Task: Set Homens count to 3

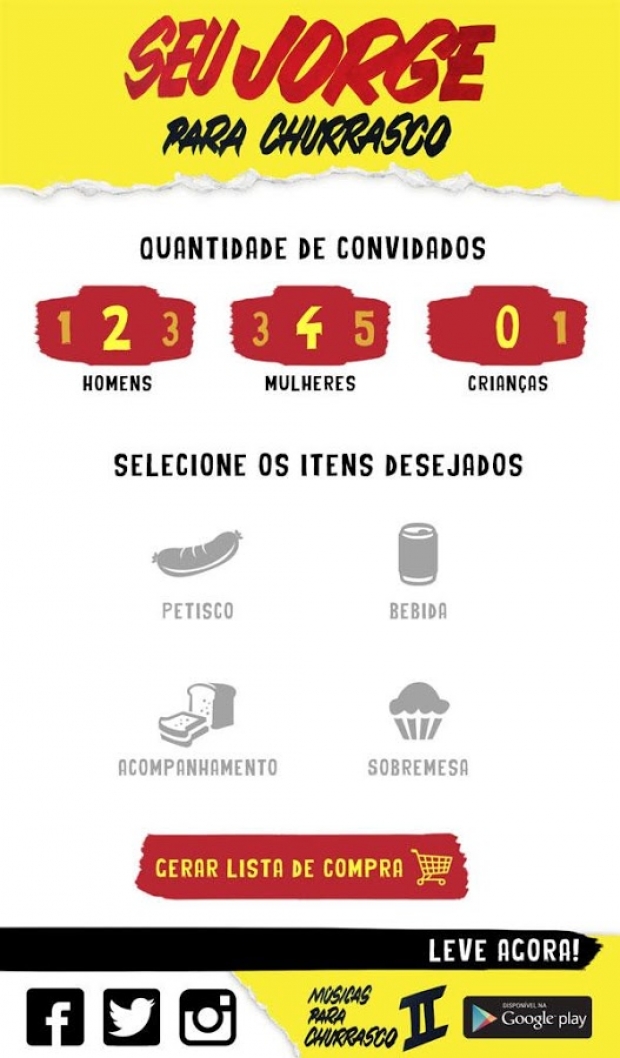Action: tap(171, 329)
